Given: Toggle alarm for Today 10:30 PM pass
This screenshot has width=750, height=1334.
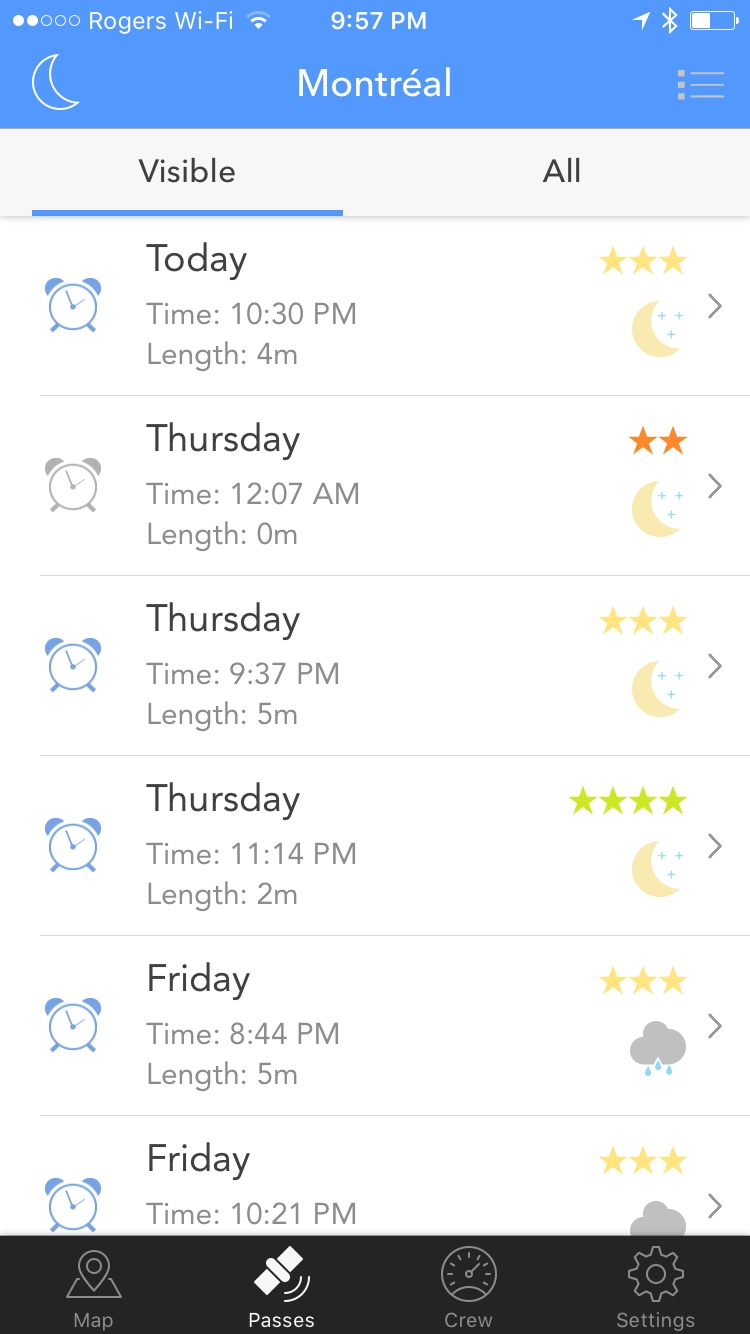Looking at the screenshot, I should 73,305.
